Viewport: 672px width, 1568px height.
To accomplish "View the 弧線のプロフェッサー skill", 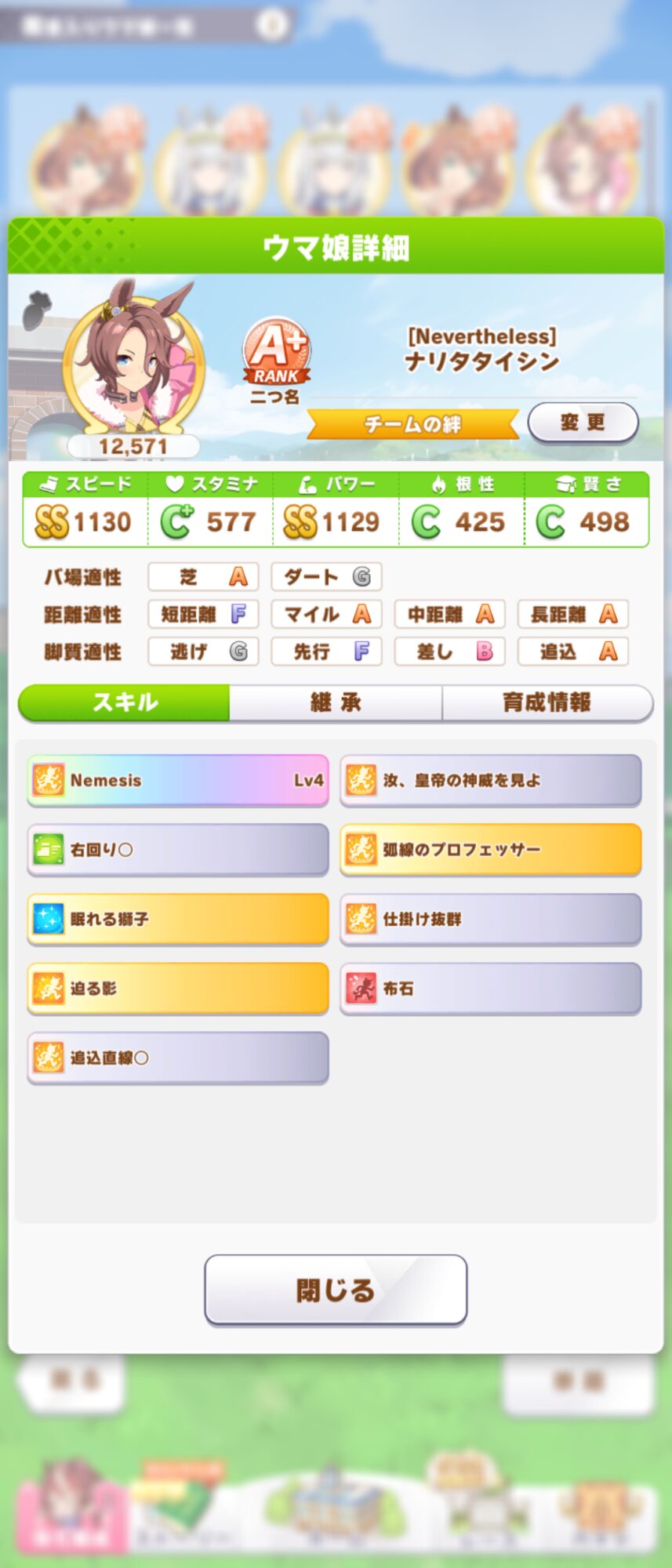I will coord(491,849).
